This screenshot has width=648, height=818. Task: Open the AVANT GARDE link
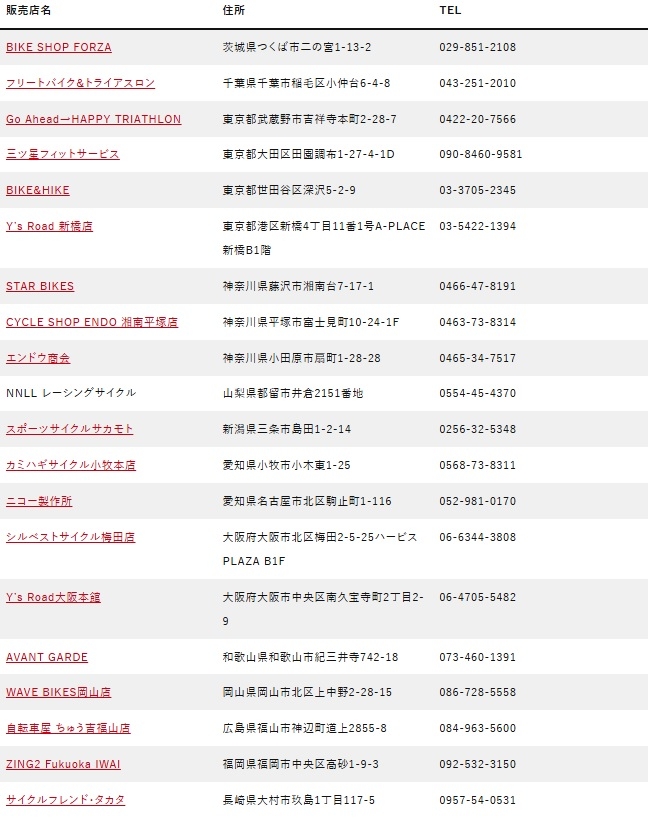[x=47, y=657]
